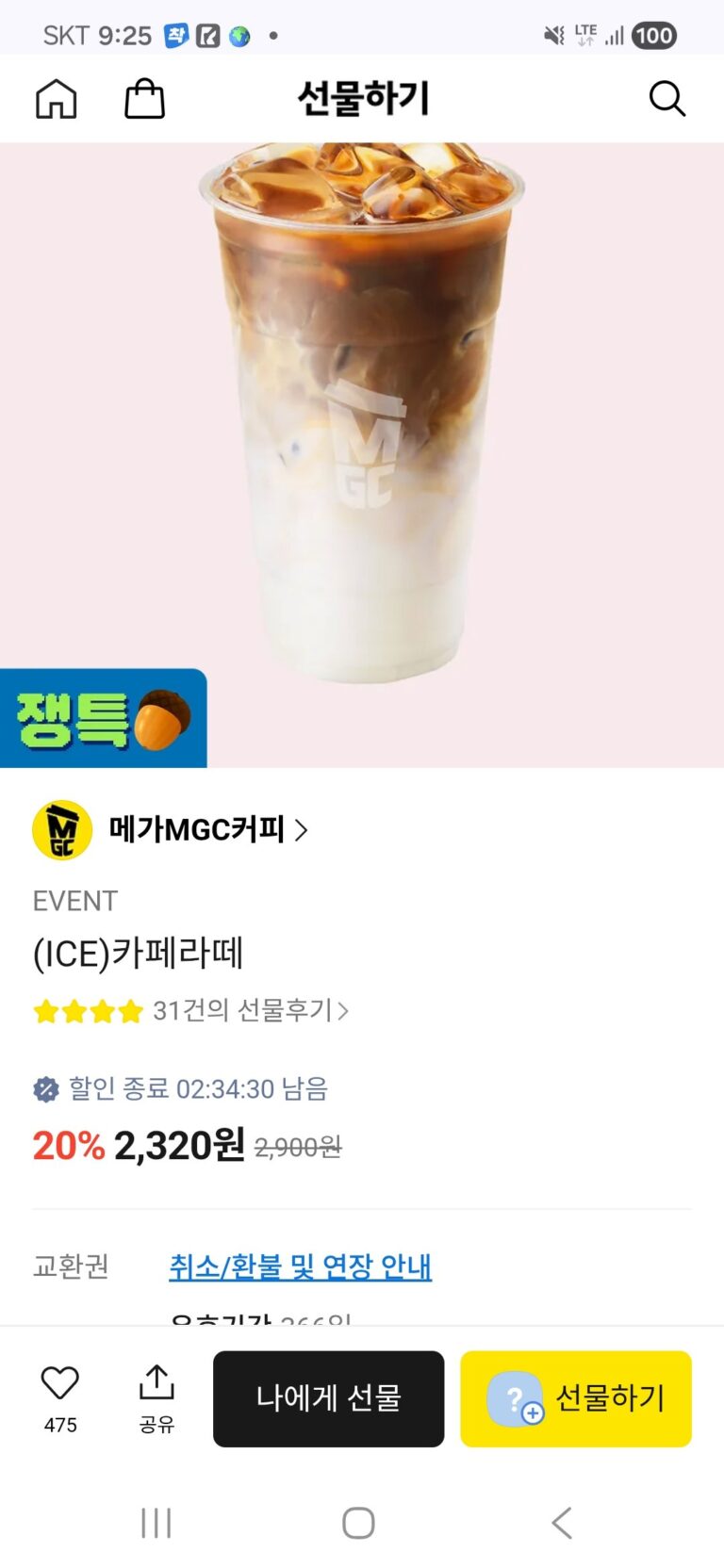Open 취소/환불 및 연장 안내 link

point(300,1266)
